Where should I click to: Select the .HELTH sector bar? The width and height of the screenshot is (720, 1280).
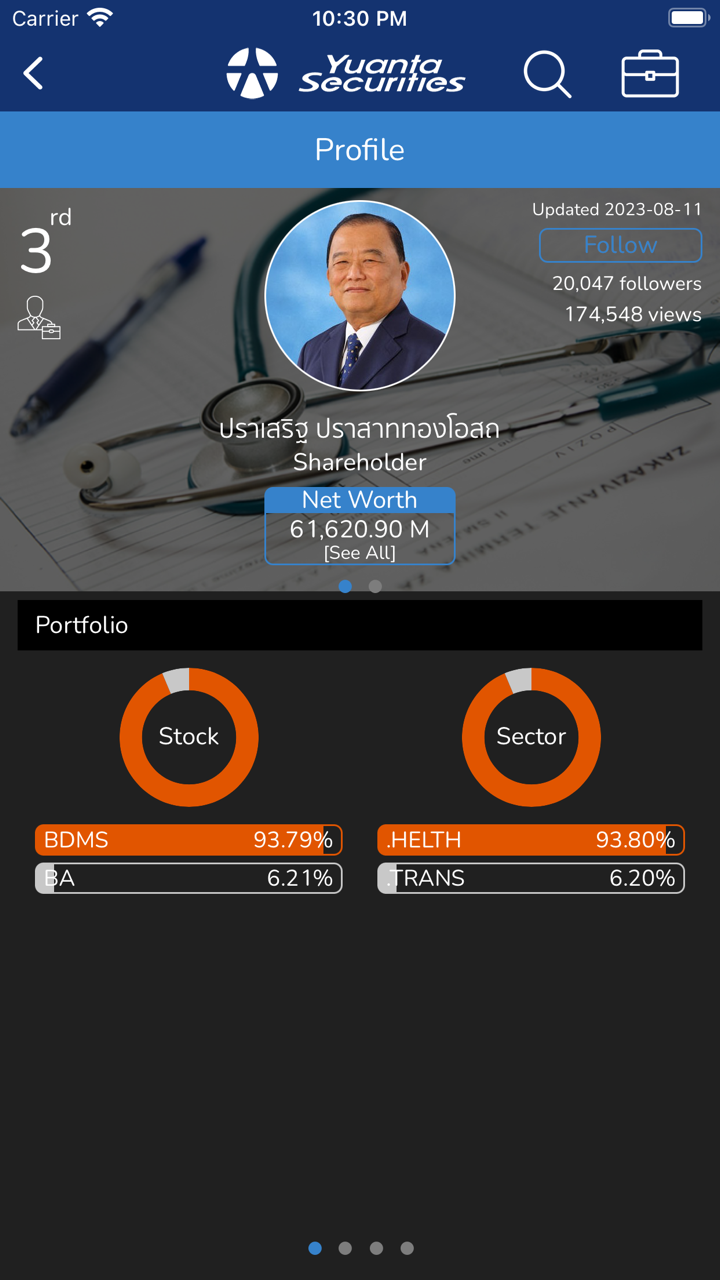[x=531, y=840]
